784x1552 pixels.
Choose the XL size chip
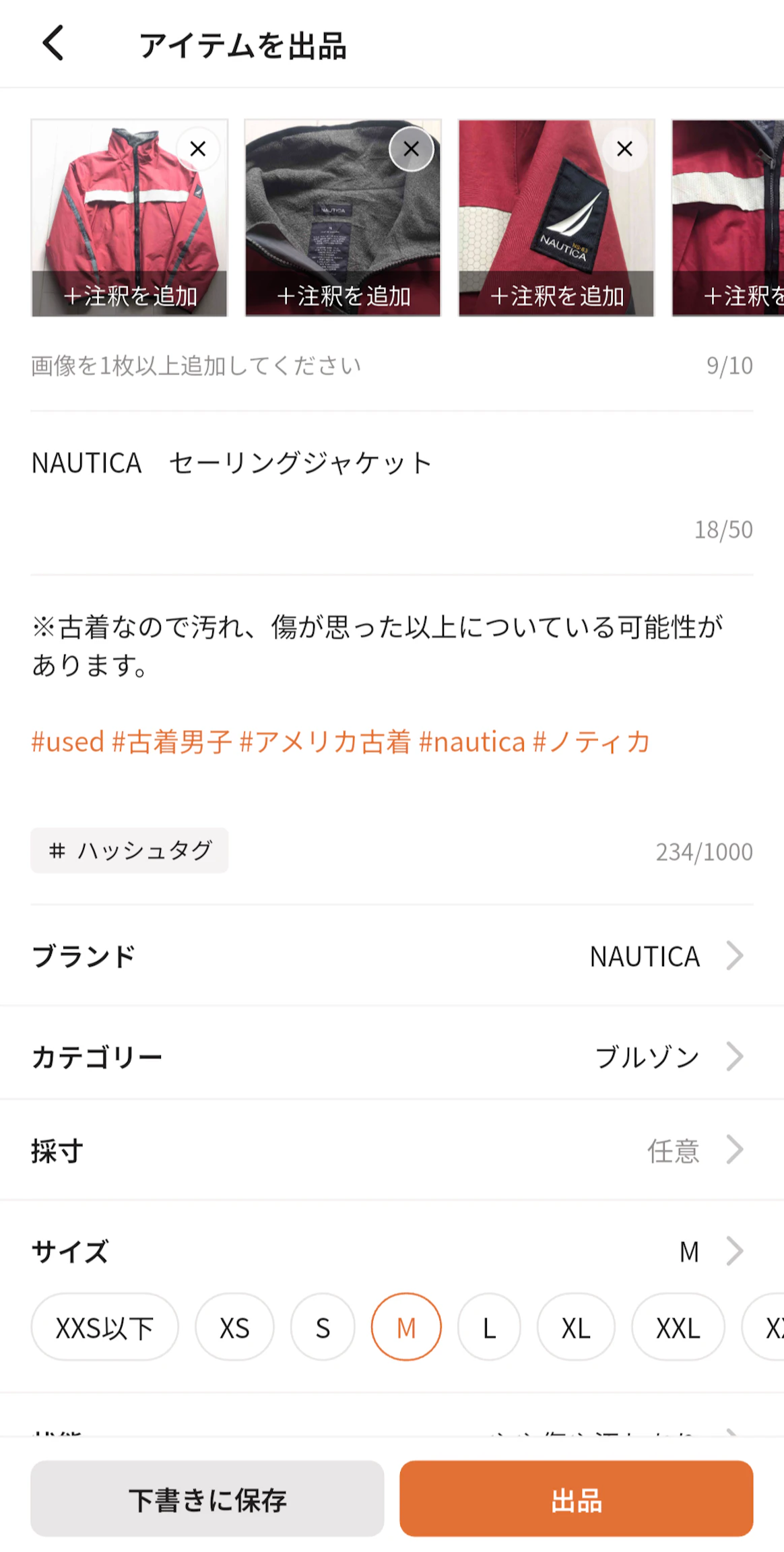pyautogui.click(x=576, y=1328)
